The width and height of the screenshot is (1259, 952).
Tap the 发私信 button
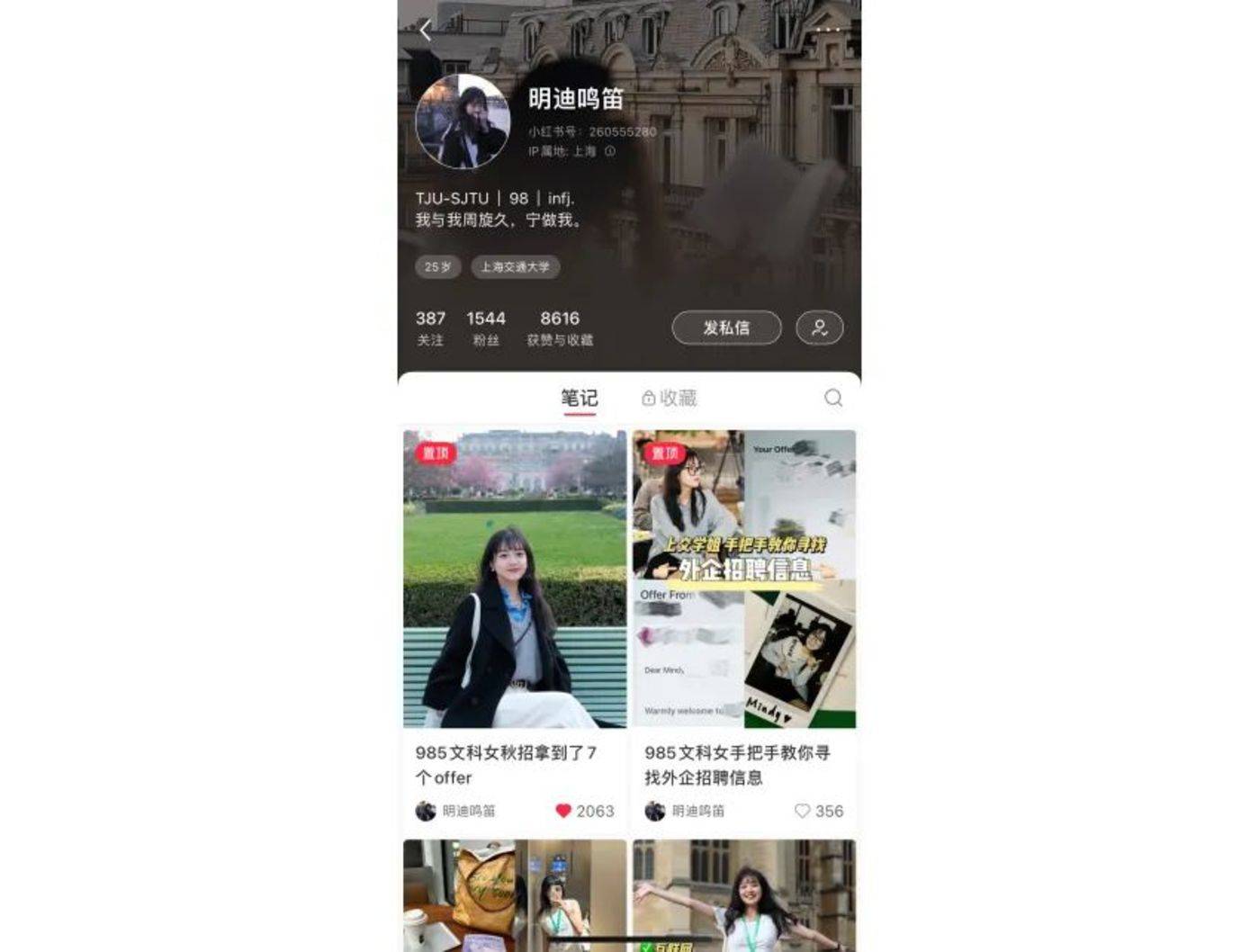click(x=726, y=328)
